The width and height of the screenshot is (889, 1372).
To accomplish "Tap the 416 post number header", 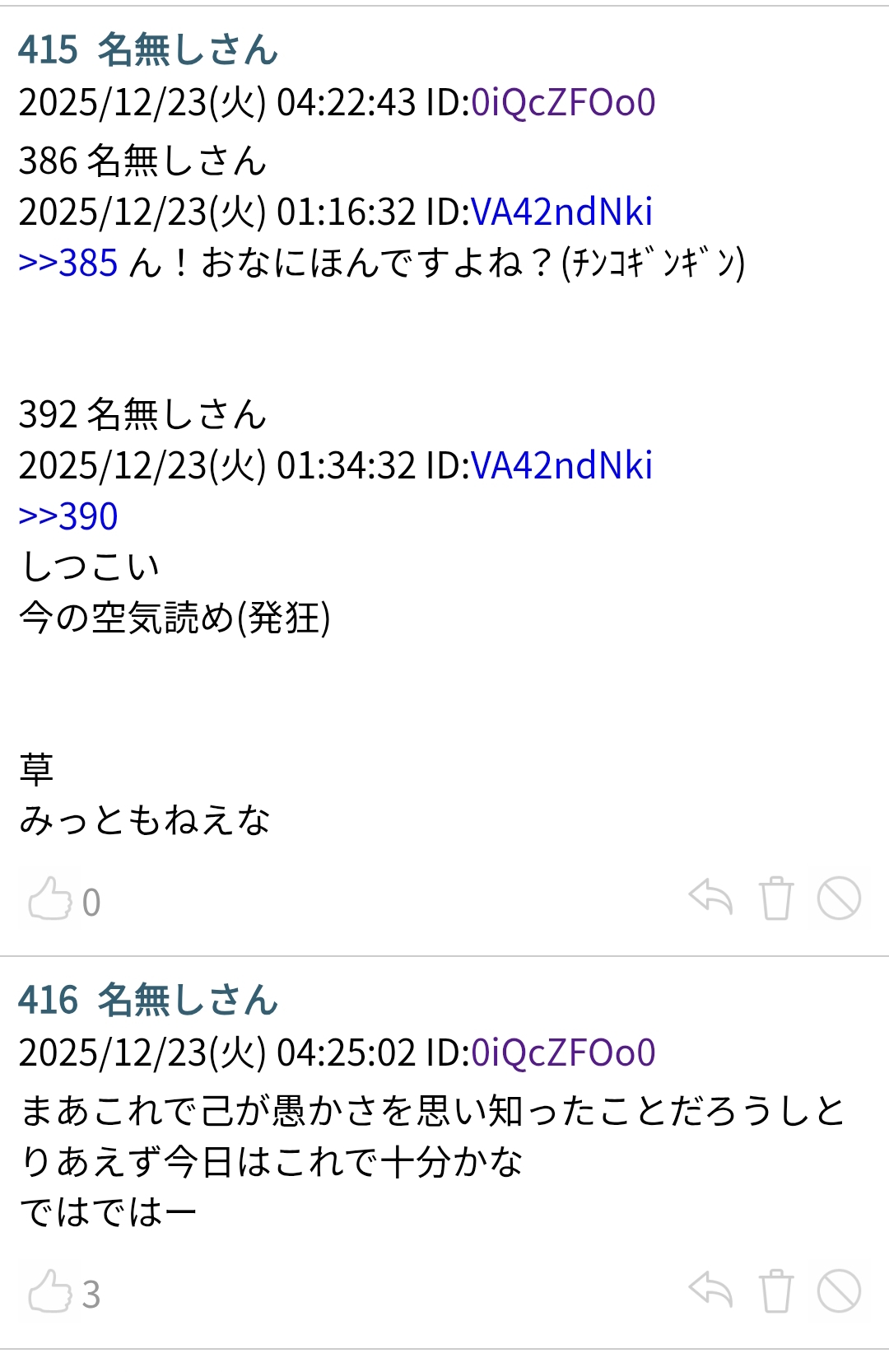I will [x=48, y=1001].
